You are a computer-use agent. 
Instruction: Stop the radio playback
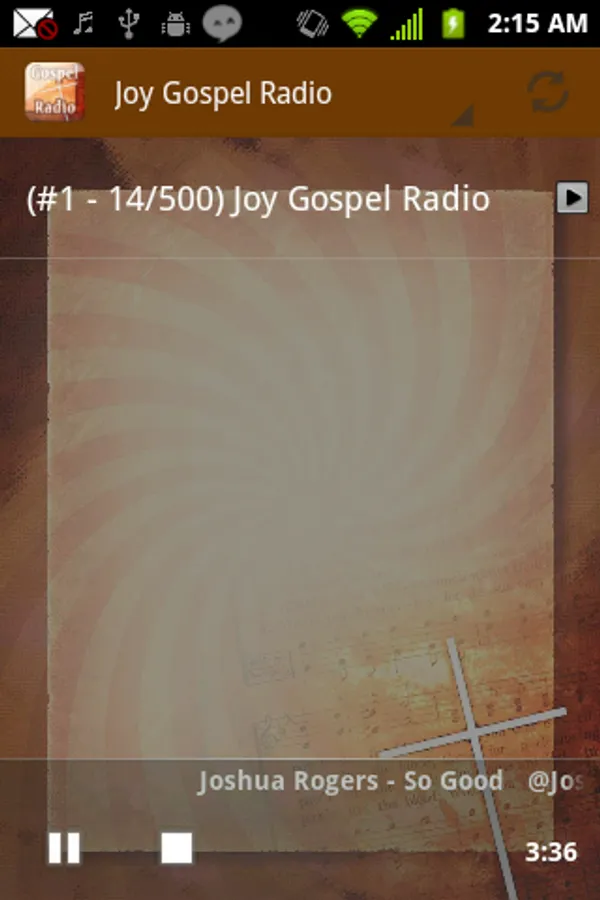click(177, 849)
